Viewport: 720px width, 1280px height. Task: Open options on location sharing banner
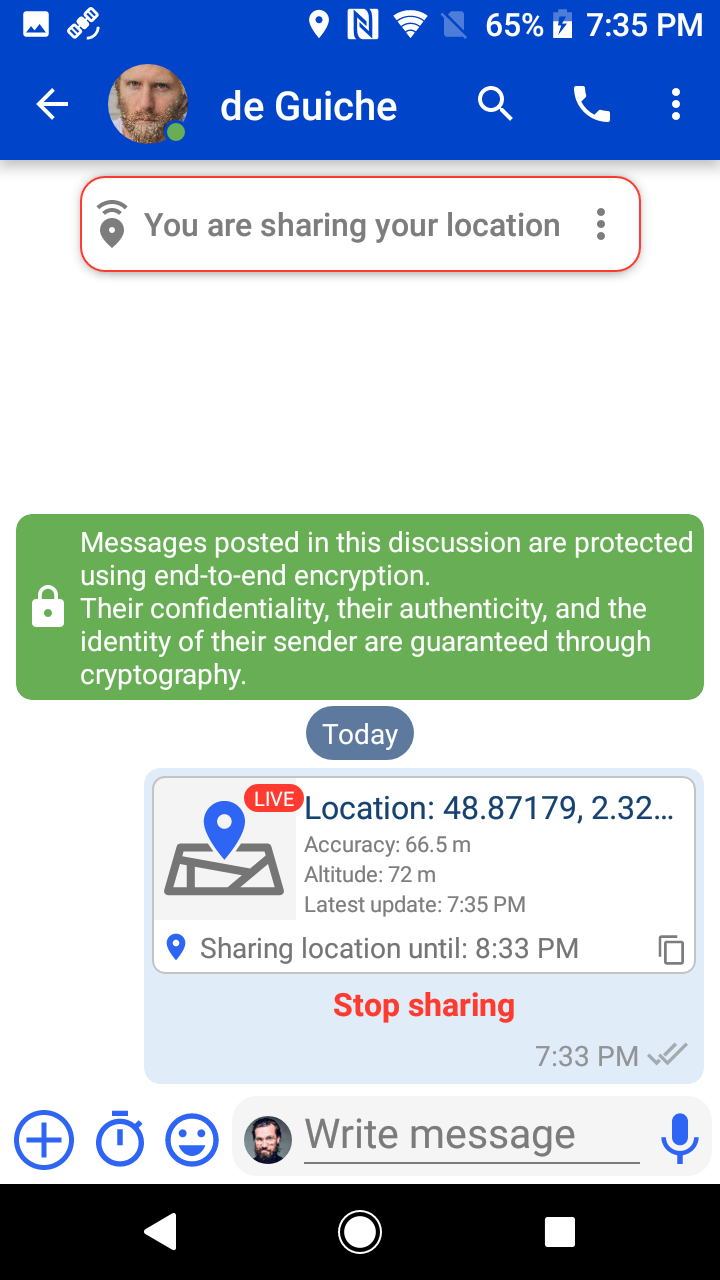[x=601, y=224]
